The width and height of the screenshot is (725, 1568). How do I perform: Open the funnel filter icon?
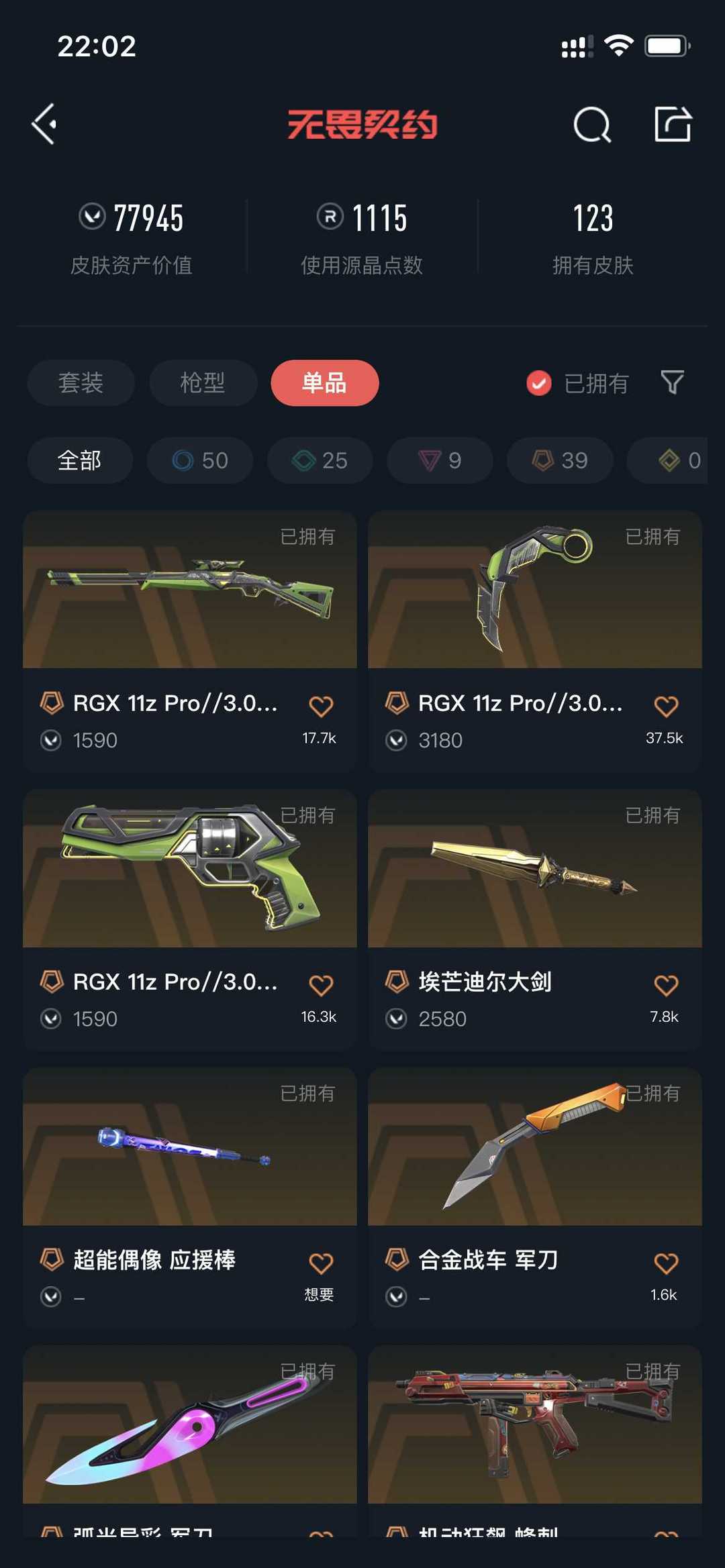tap(672, 382)
